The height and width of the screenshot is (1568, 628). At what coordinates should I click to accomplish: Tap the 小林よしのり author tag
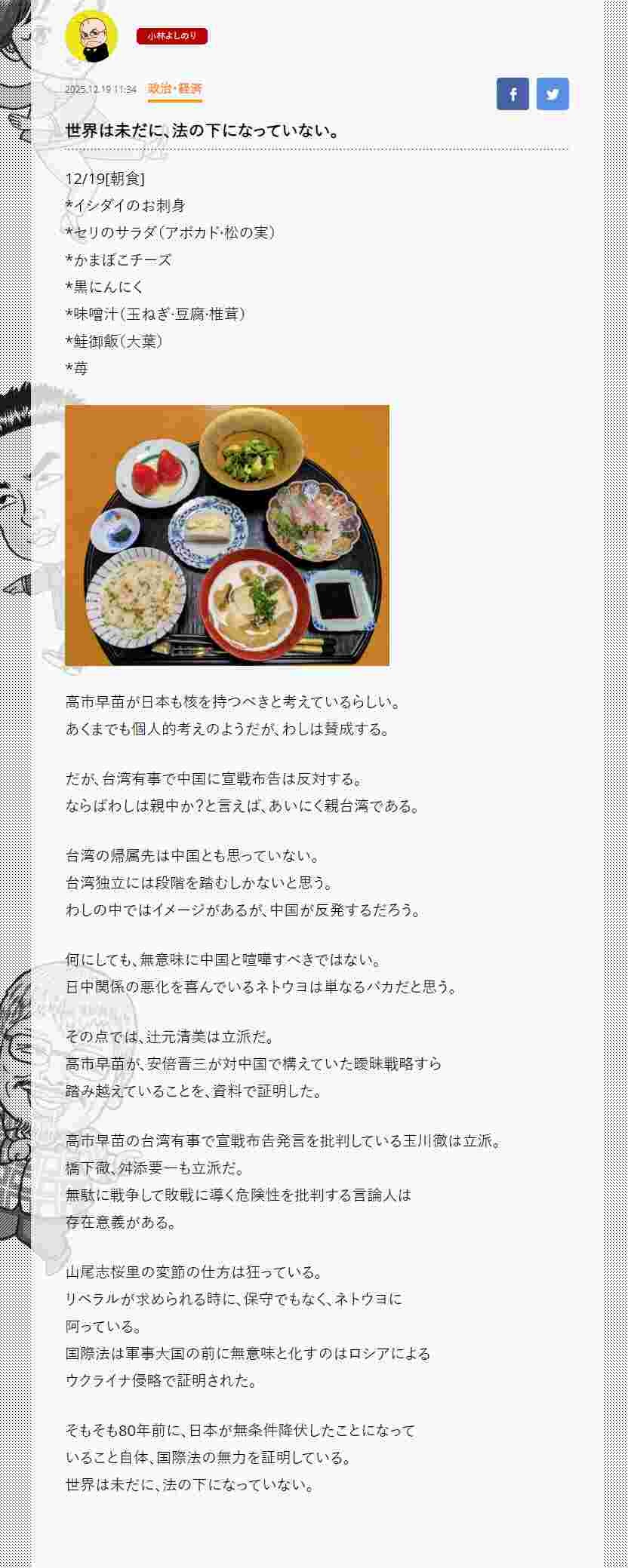[172, 35]
